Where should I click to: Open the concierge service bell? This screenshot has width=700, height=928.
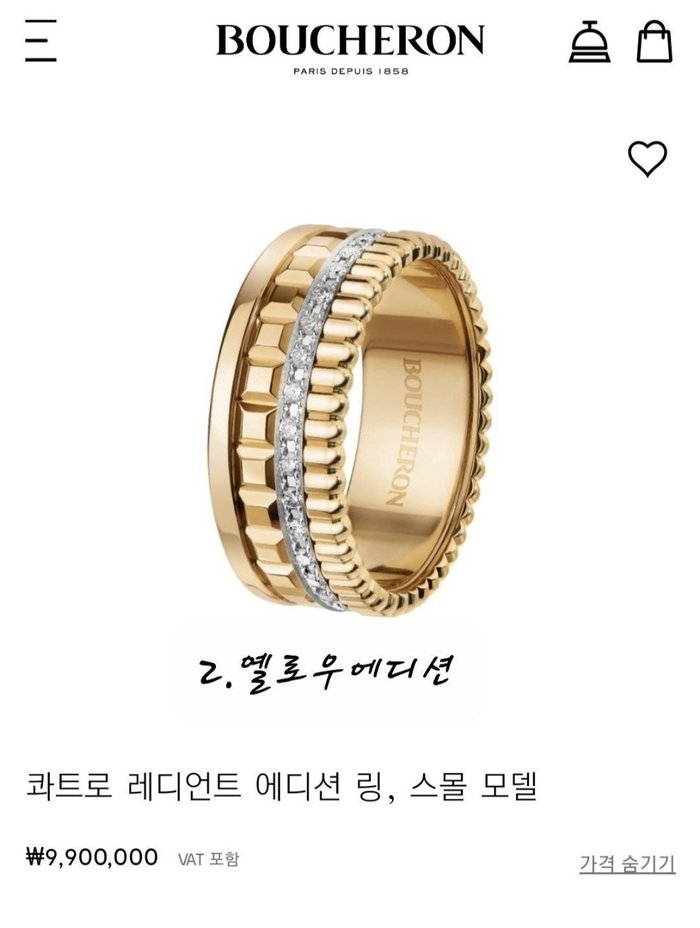590,42
